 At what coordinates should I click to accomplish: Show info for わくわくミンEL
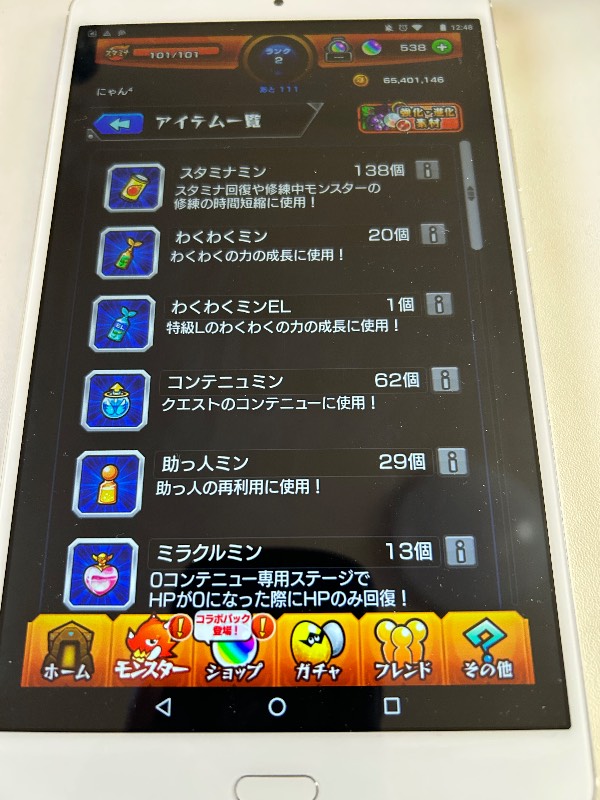(439, 305)
